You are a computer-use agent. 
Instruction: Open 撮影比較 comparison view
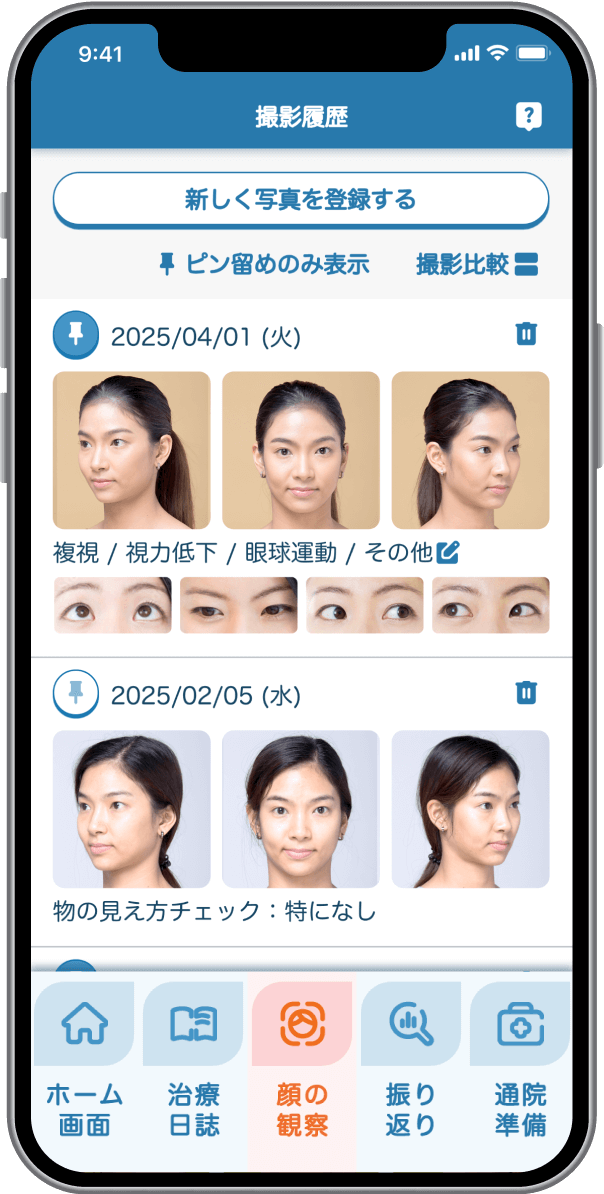pyautogui.click(x=477, y=264)
